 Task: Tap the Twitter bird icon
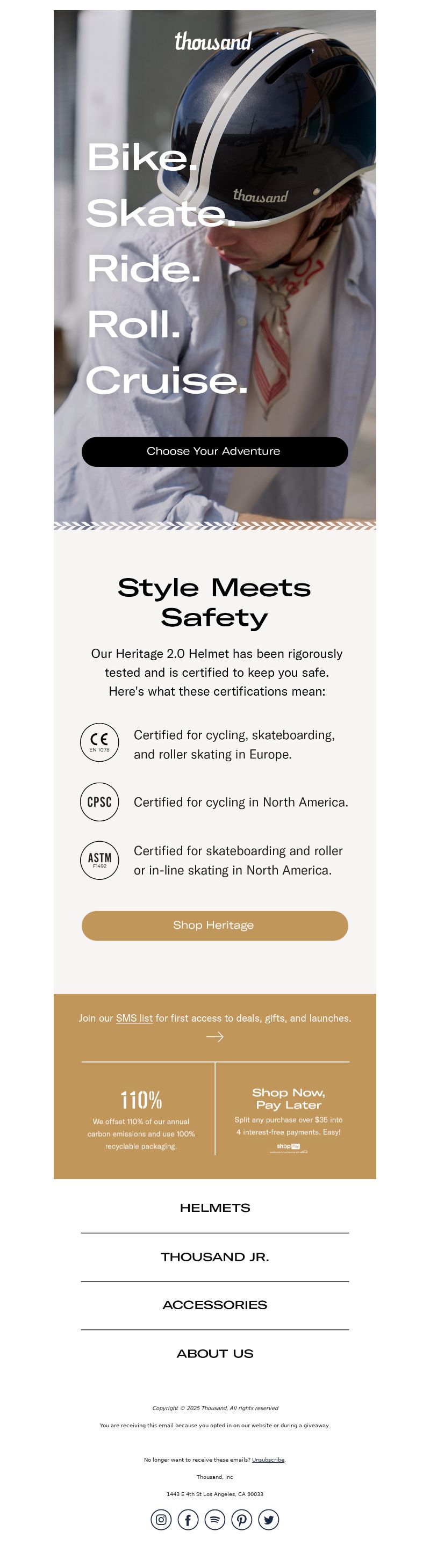pyautogui.click(x=269, y=1519)
